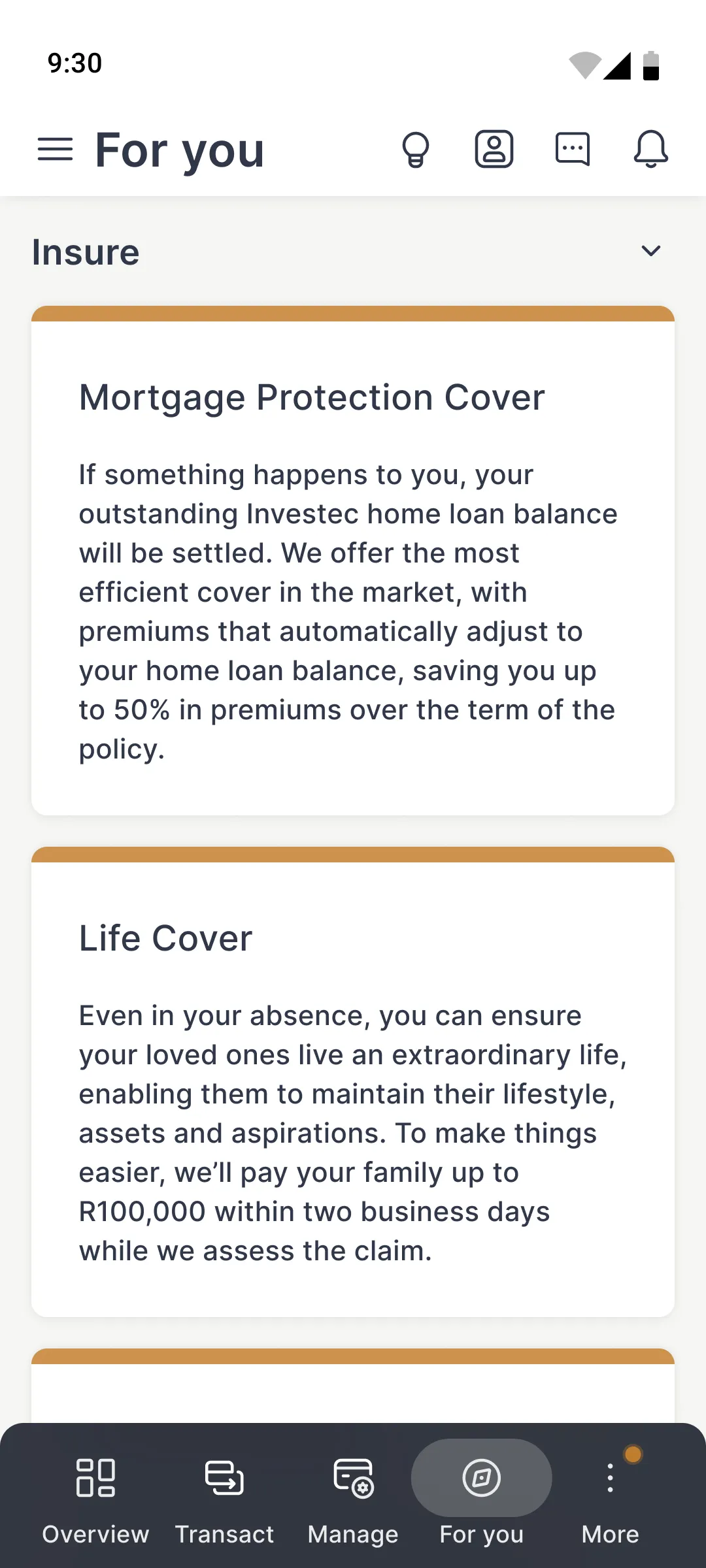This screenshot has height=1568, width=706.
Task: Open your profile icon
Action: click(x=495, y=150)
